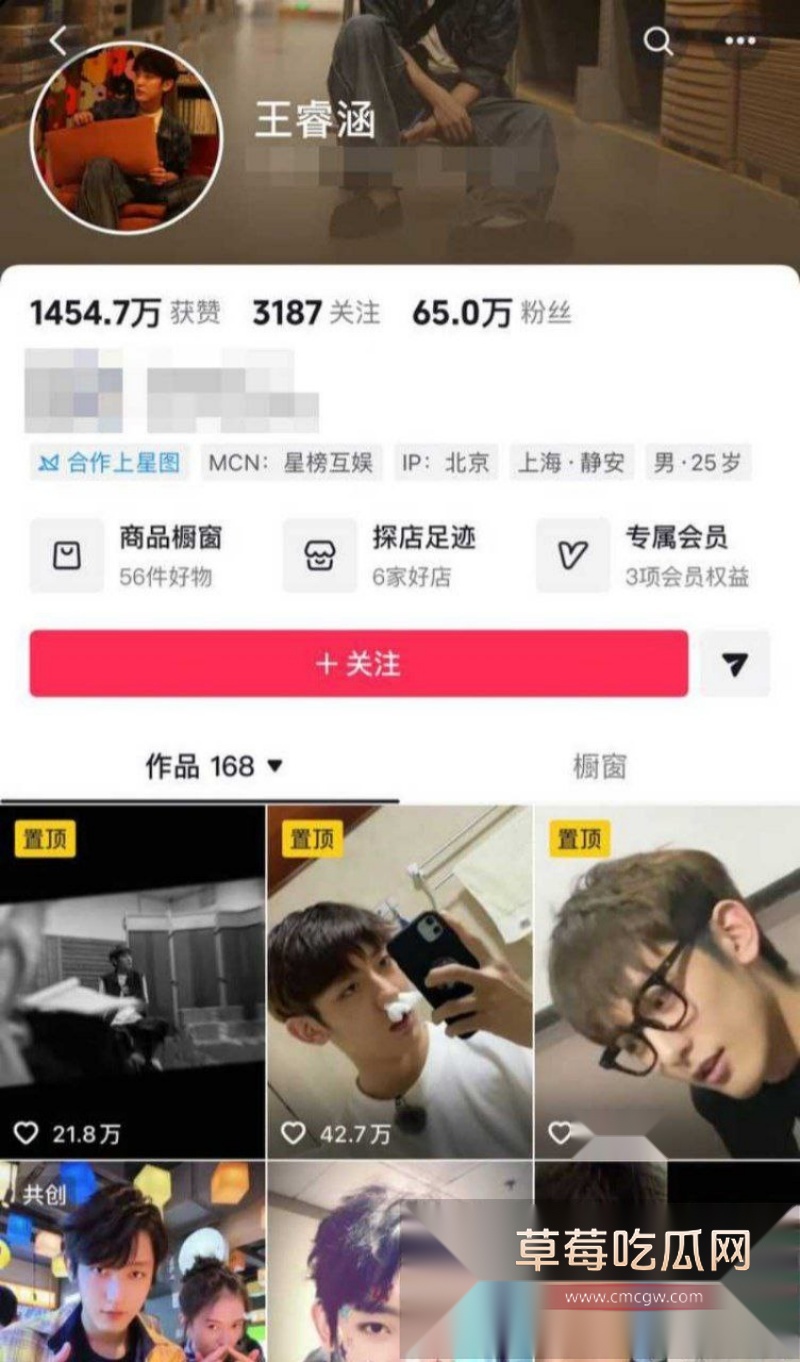
Task: Click the paper-plane share icon beside 关注
Action: tap(735, 663)
